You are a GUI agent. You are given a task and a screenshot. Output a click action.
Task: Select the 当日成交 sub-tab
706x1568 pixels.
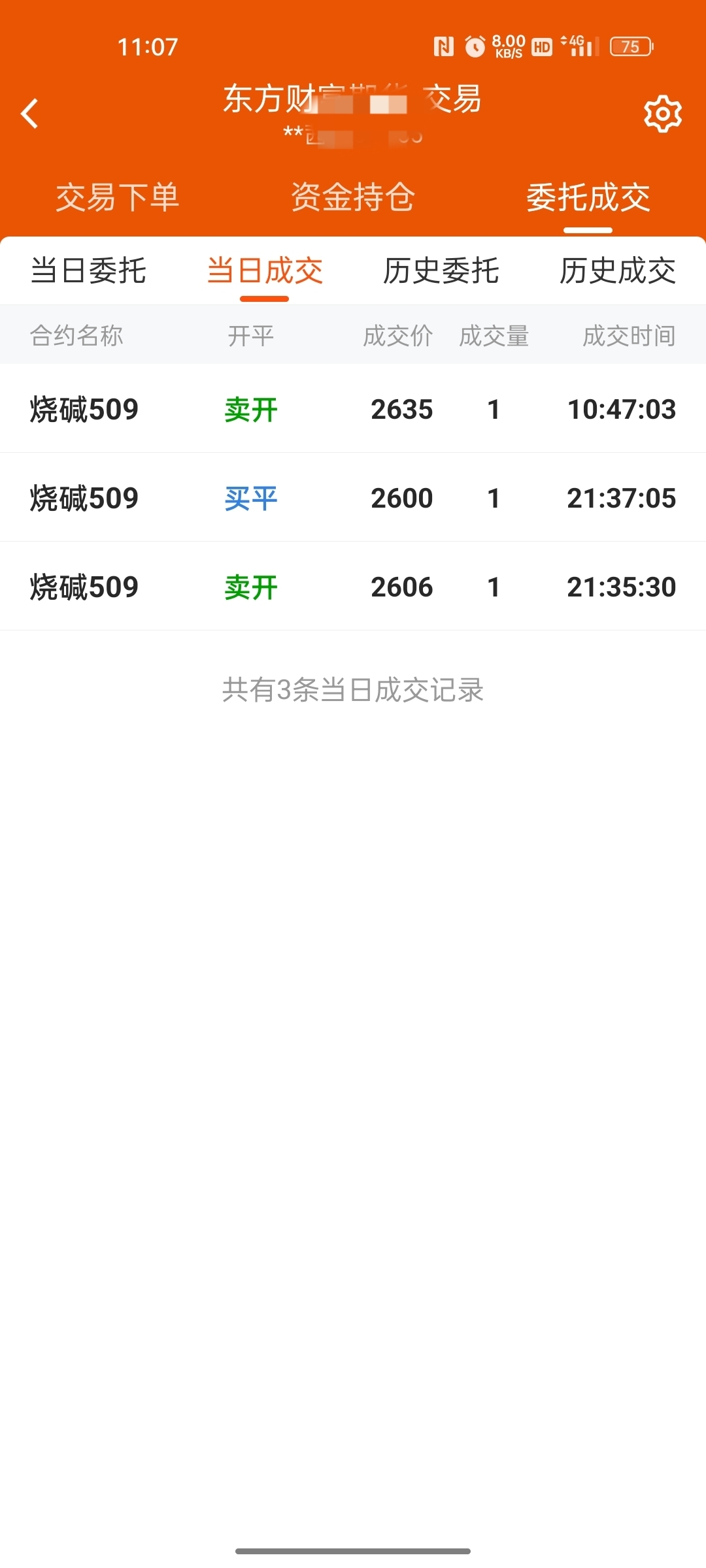pyautogui.click(x=265, y=270)
